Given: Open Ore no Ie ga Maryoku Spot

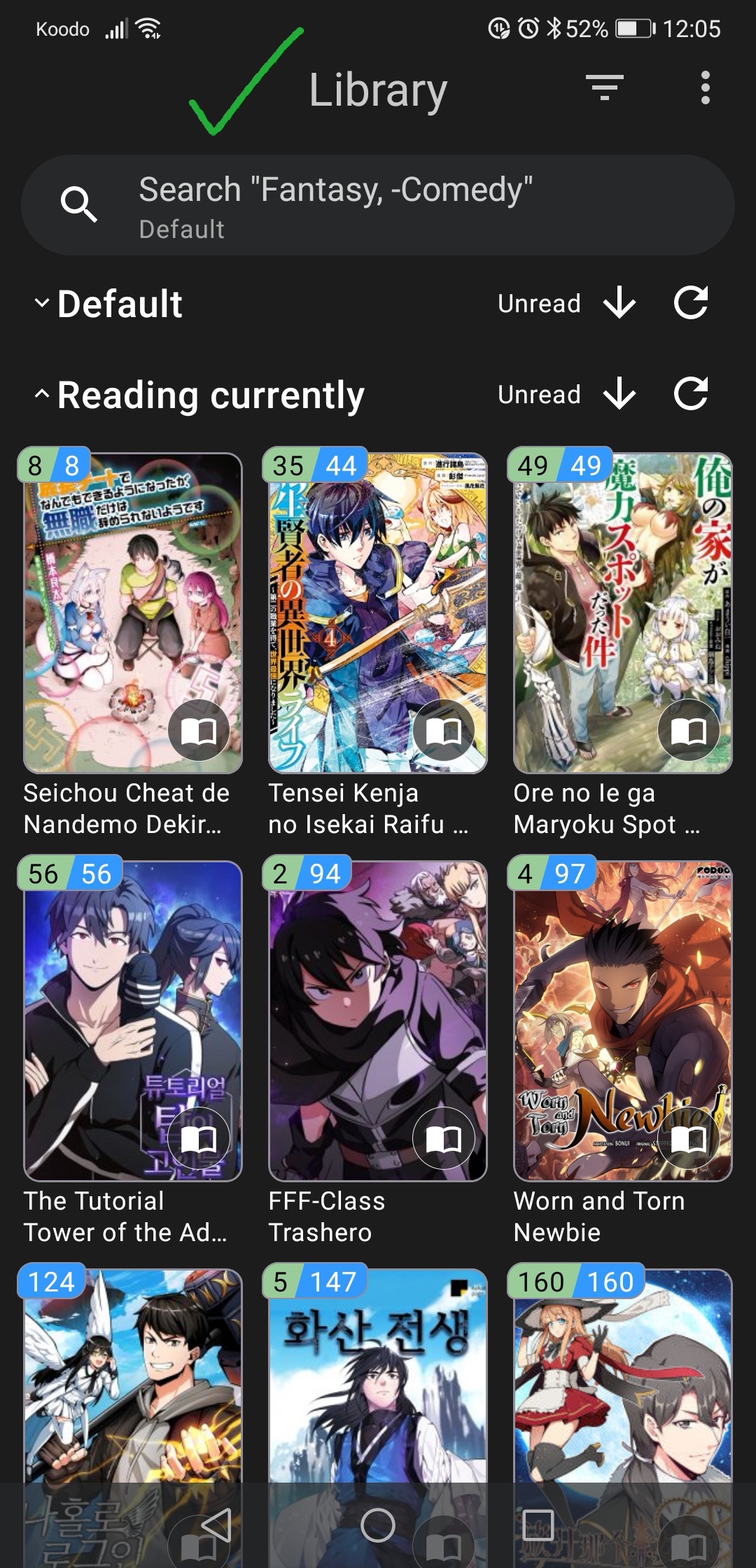Looking at the screenshot, I should (623, 602).
